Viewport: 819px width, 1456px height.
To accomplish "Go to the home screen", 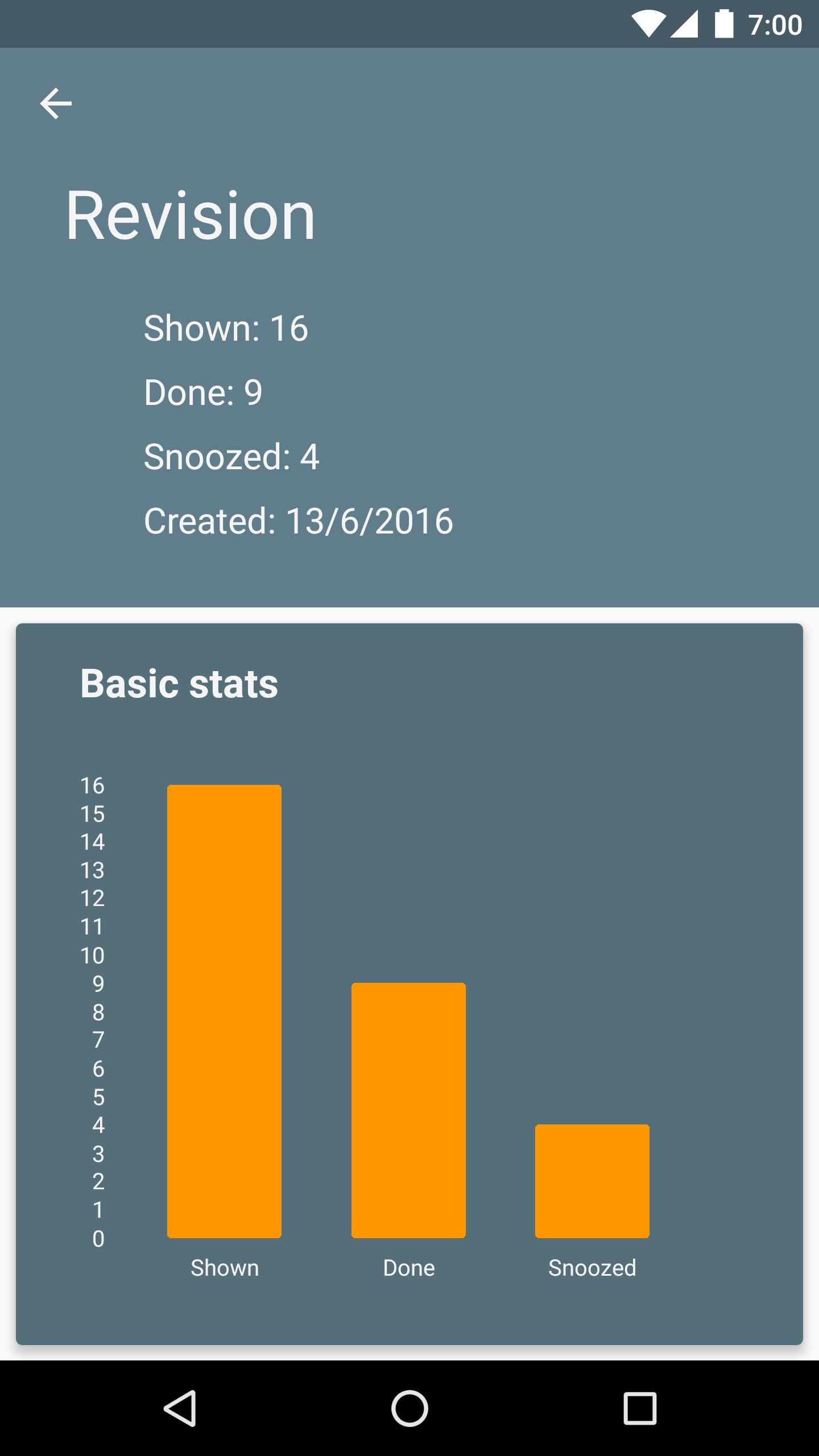I will coord(409,1408).
